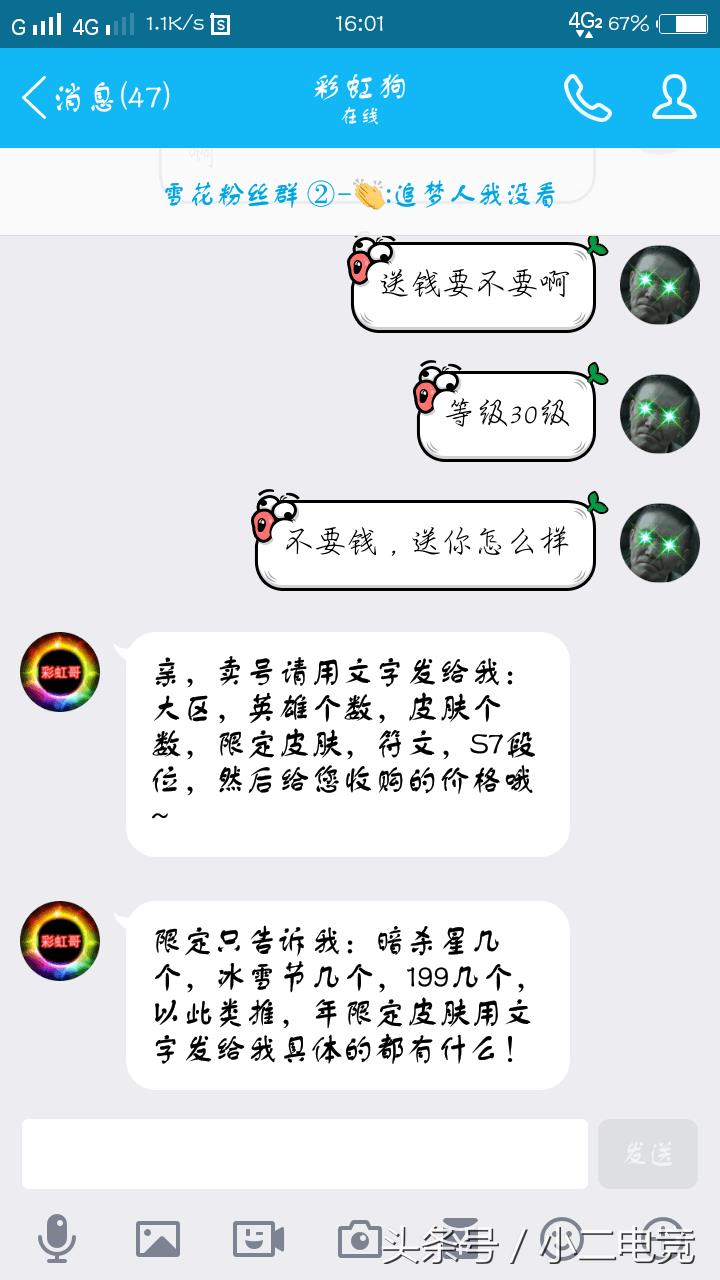
Task: Open the photo gallery picker
Action: (158, 1238)
